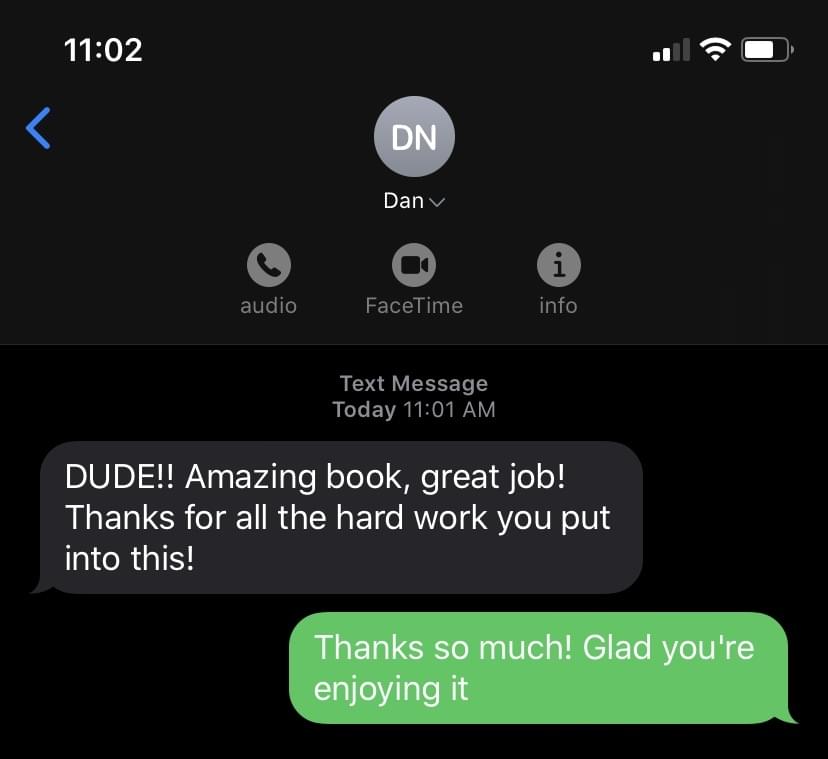
Task: Open the info details for Dan
Action: [558, 266]
